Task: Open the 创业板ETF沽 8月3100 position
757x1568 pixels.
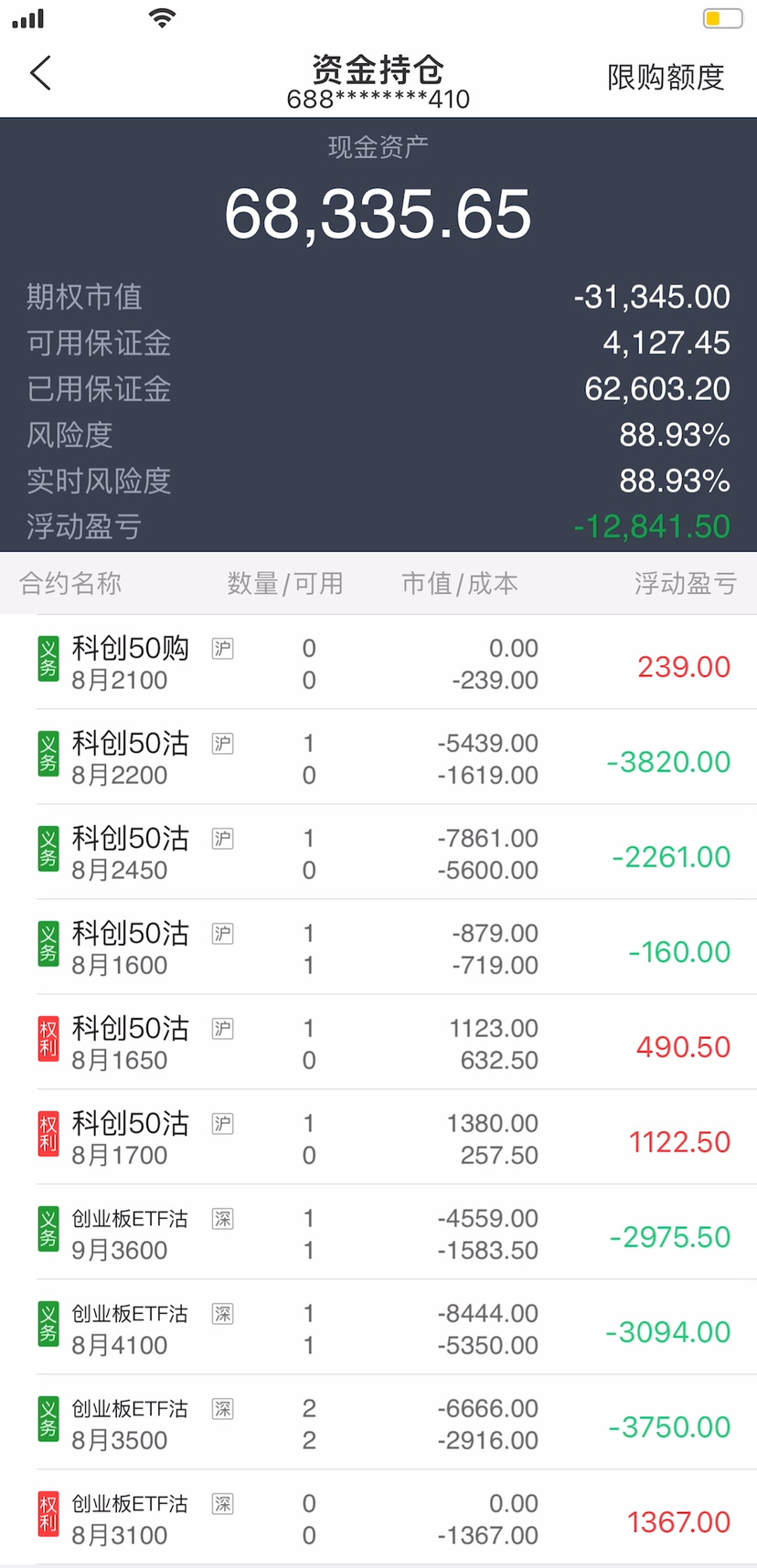Action: click(378, 1518)
